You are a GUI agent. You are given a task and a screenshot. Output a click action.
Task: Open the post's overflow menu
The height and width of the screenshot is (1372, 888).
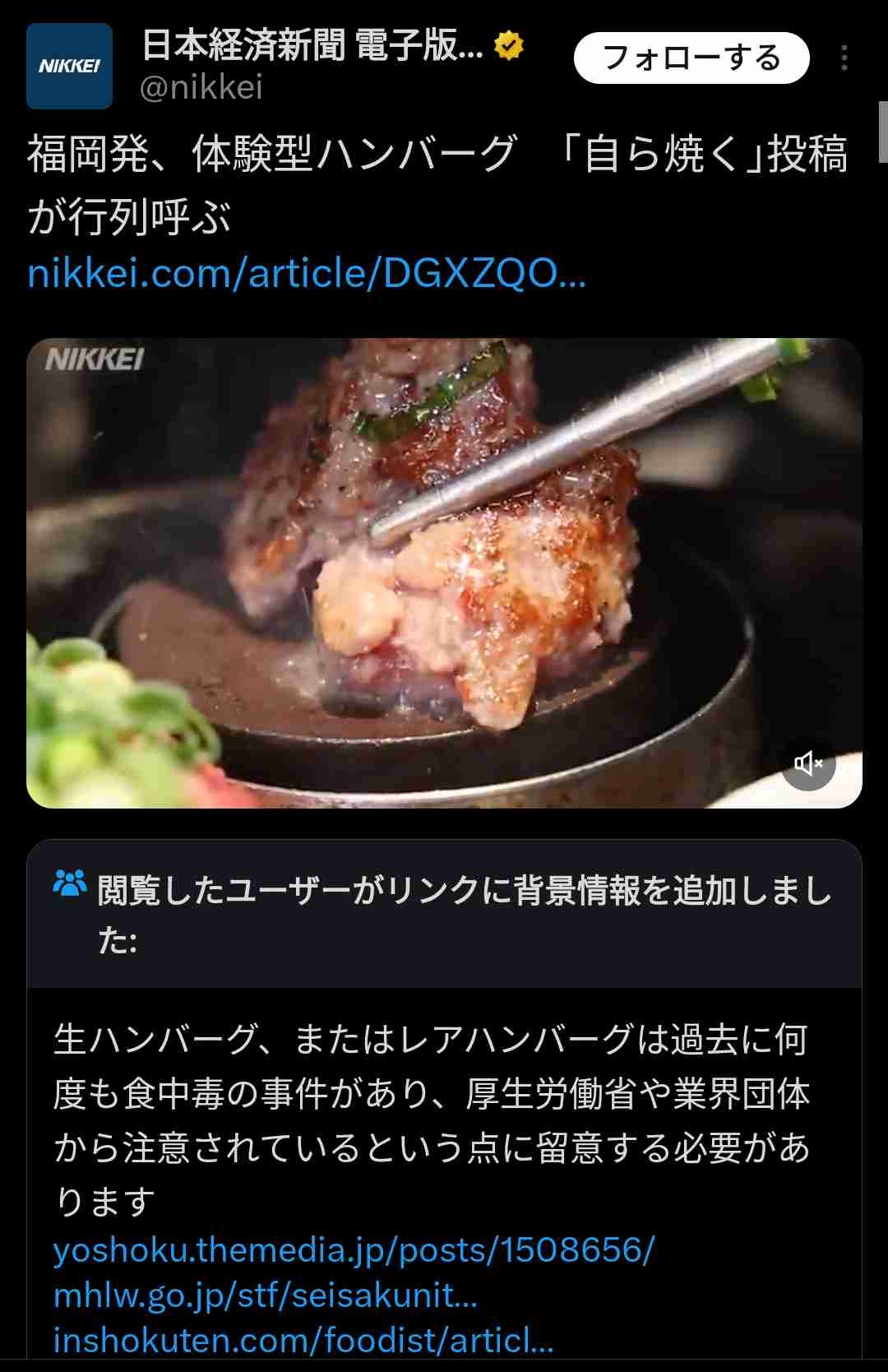point(844,58)
